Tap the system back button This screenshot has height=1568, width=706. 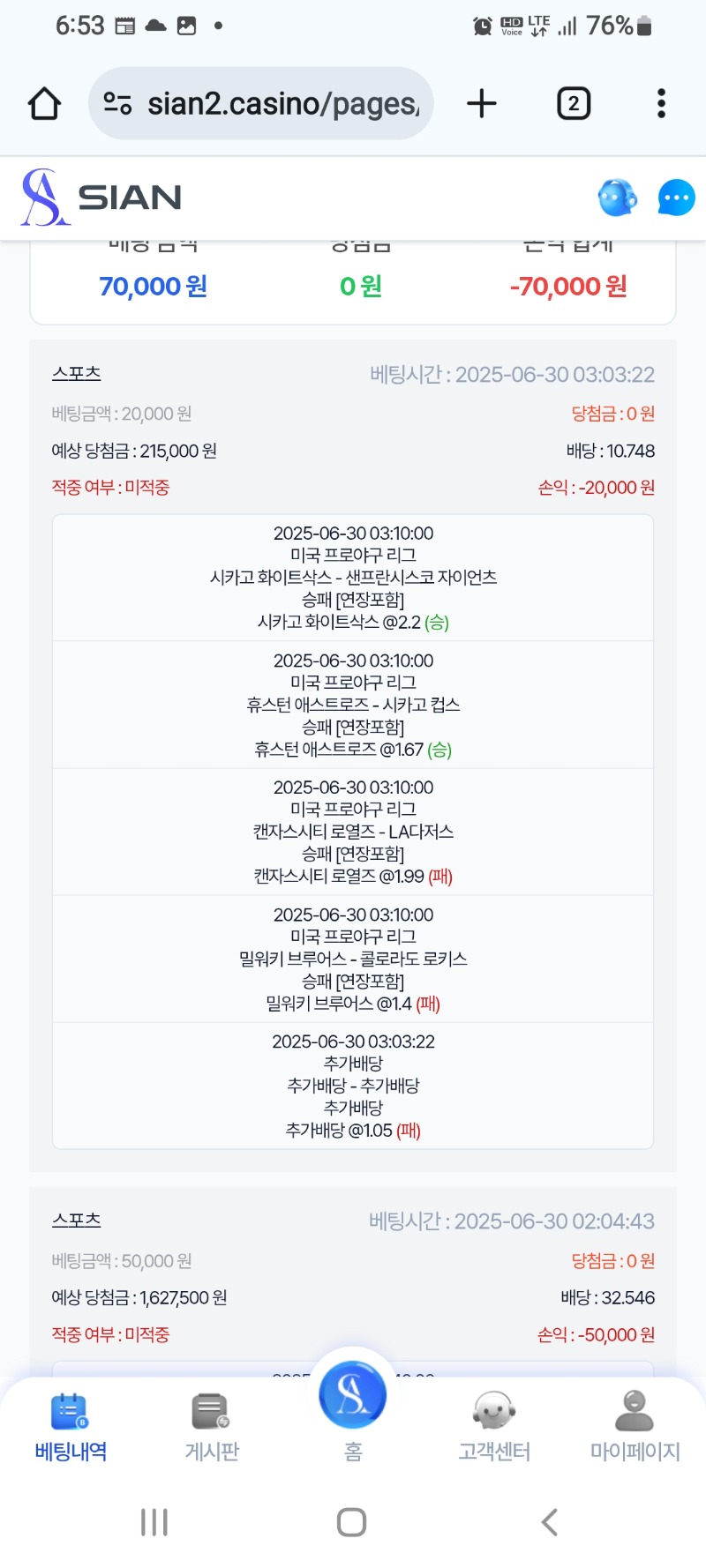pyautogui.click(x=550, y=1522)
